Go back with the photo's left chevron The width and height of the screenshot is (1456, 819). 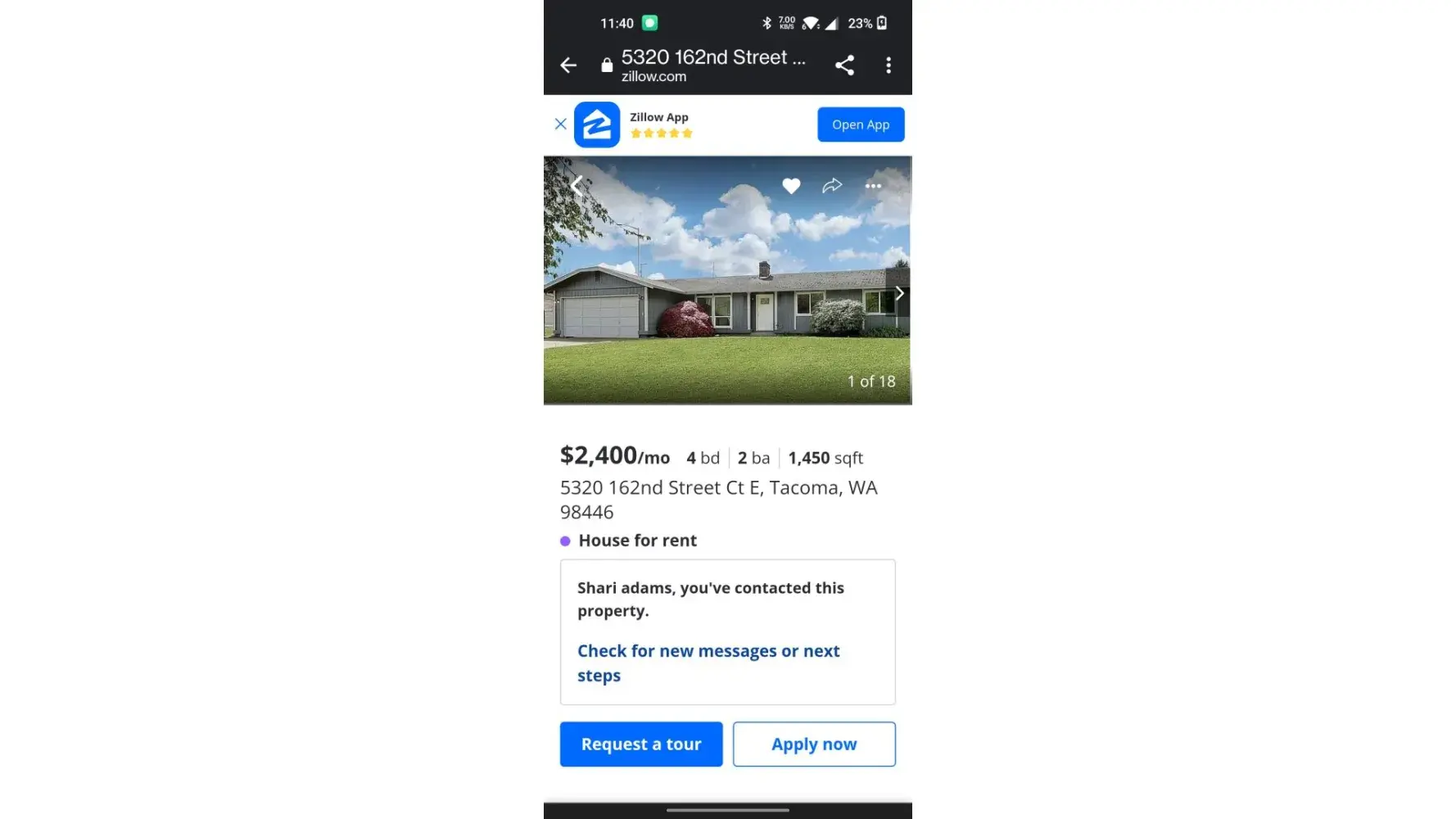tap(577, 186)
